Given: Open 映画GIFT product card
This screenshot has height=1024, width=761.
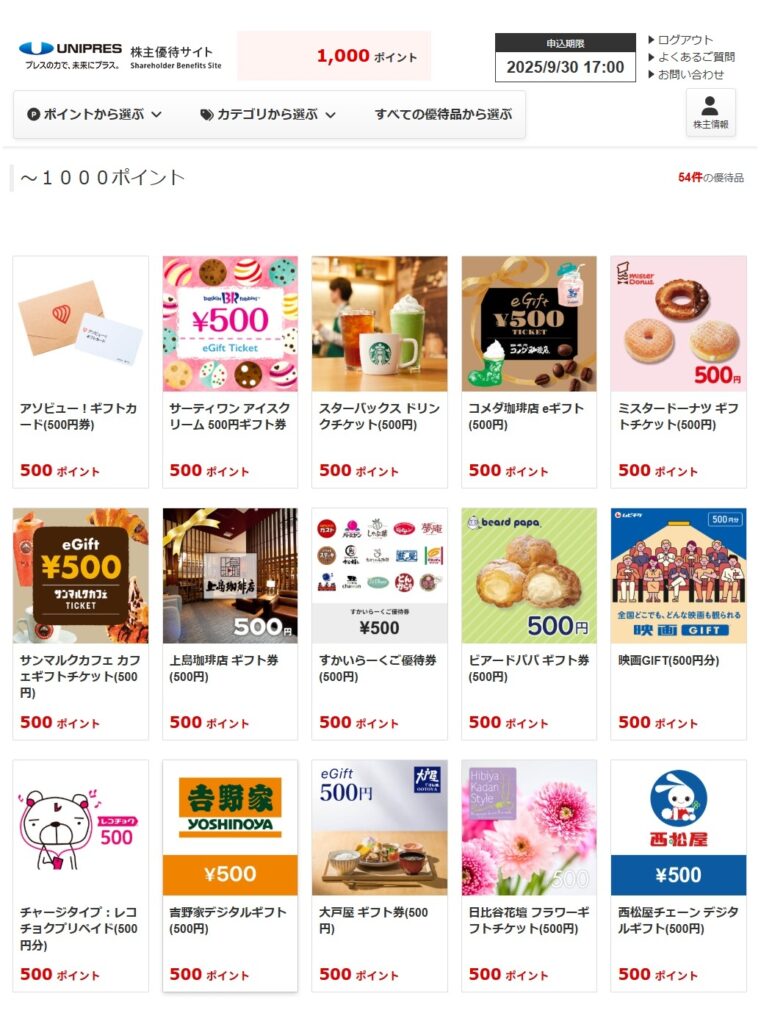Looking at the screenshot, I should 678,622.
